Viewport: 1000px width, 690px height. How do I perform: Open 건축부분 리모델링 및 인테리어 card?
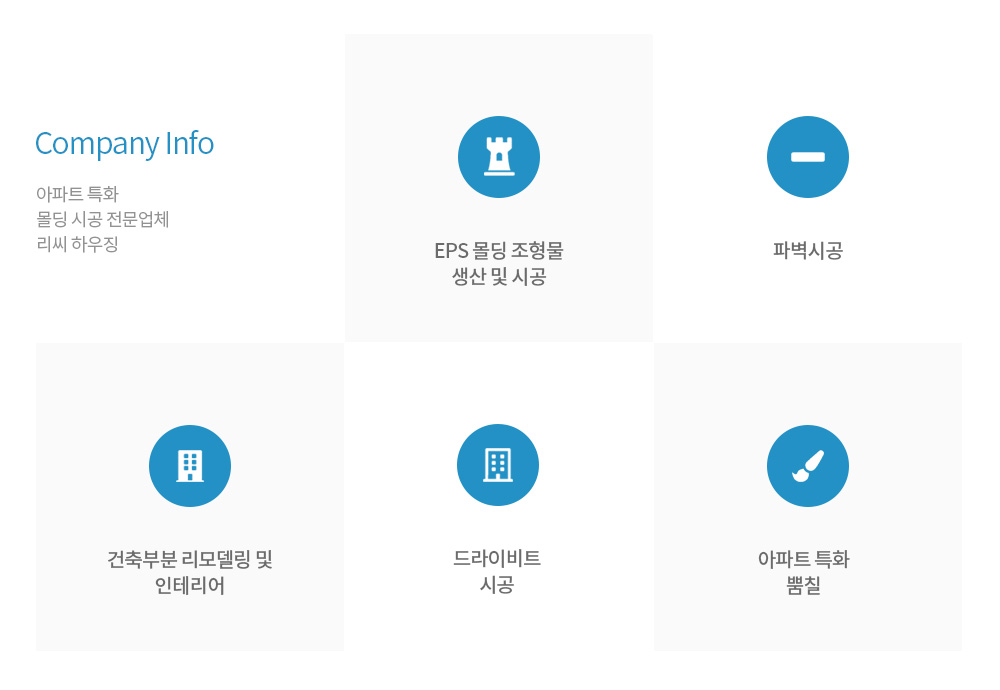point(190,497)
